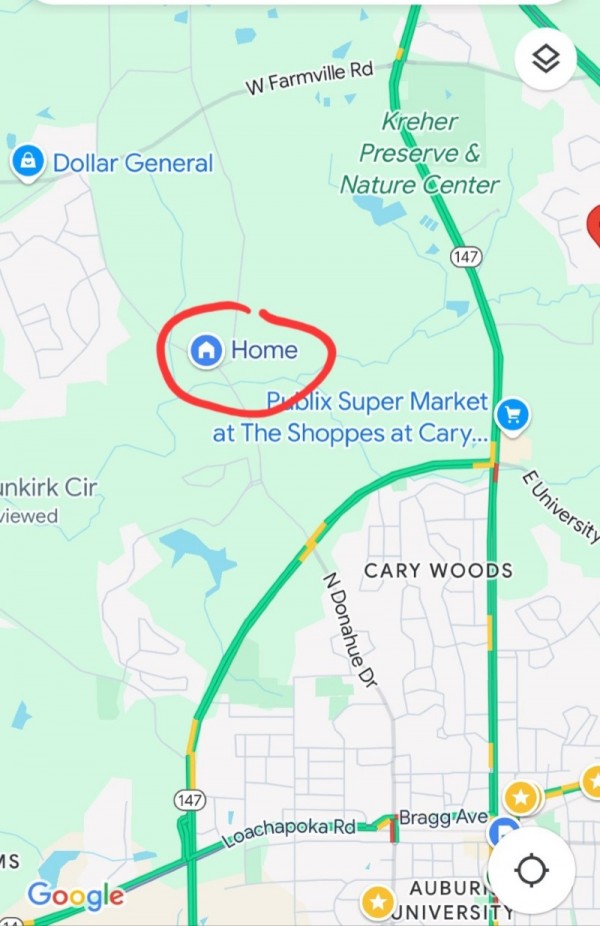This screenshot has height=926, width=600.
Task: Center map on my current location
Action: pyautogui.click(x=531, y=869)
